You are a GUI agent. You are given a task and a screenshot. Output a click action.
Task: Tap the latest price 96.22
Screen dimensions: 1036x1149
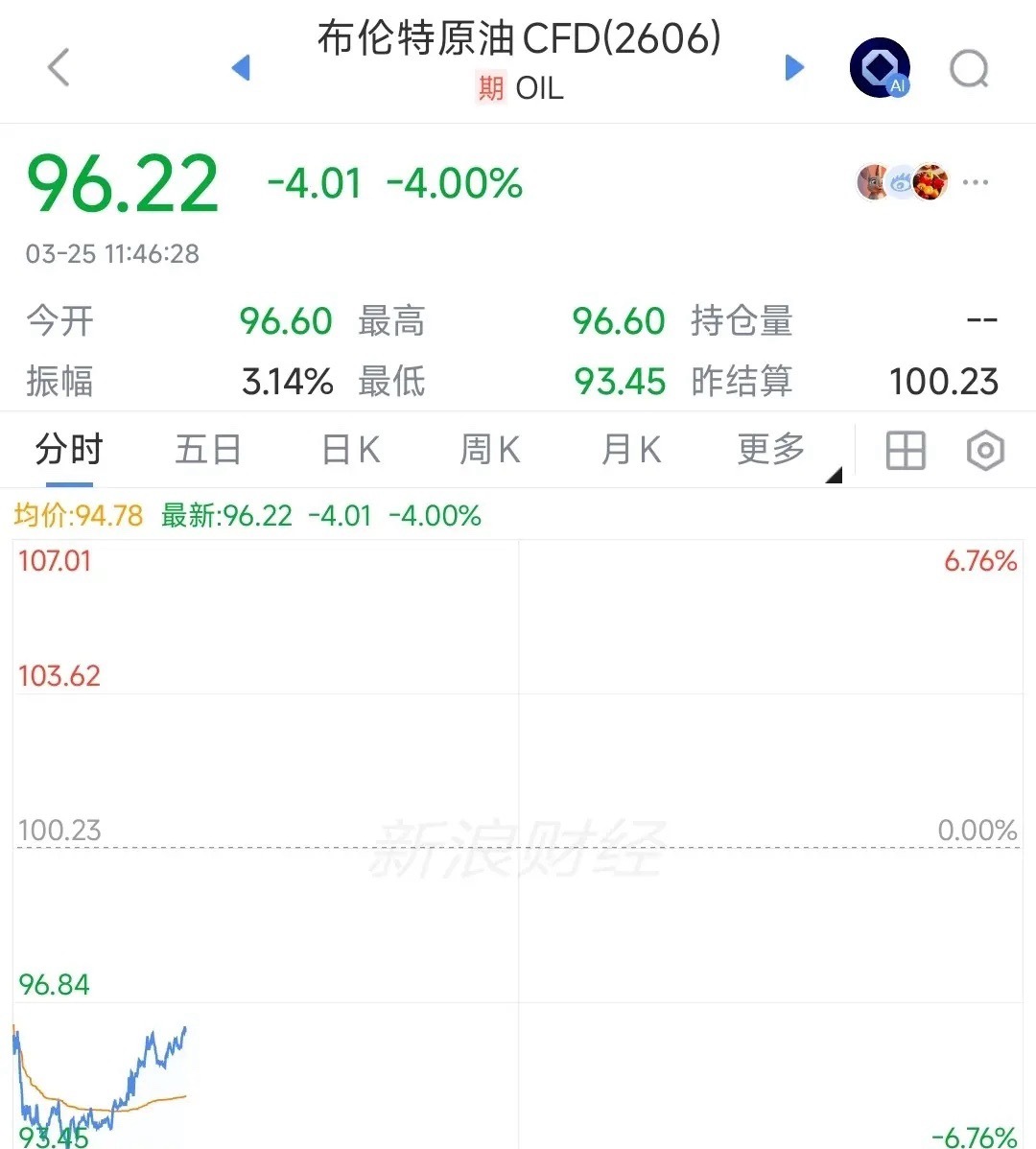[122, 182]
